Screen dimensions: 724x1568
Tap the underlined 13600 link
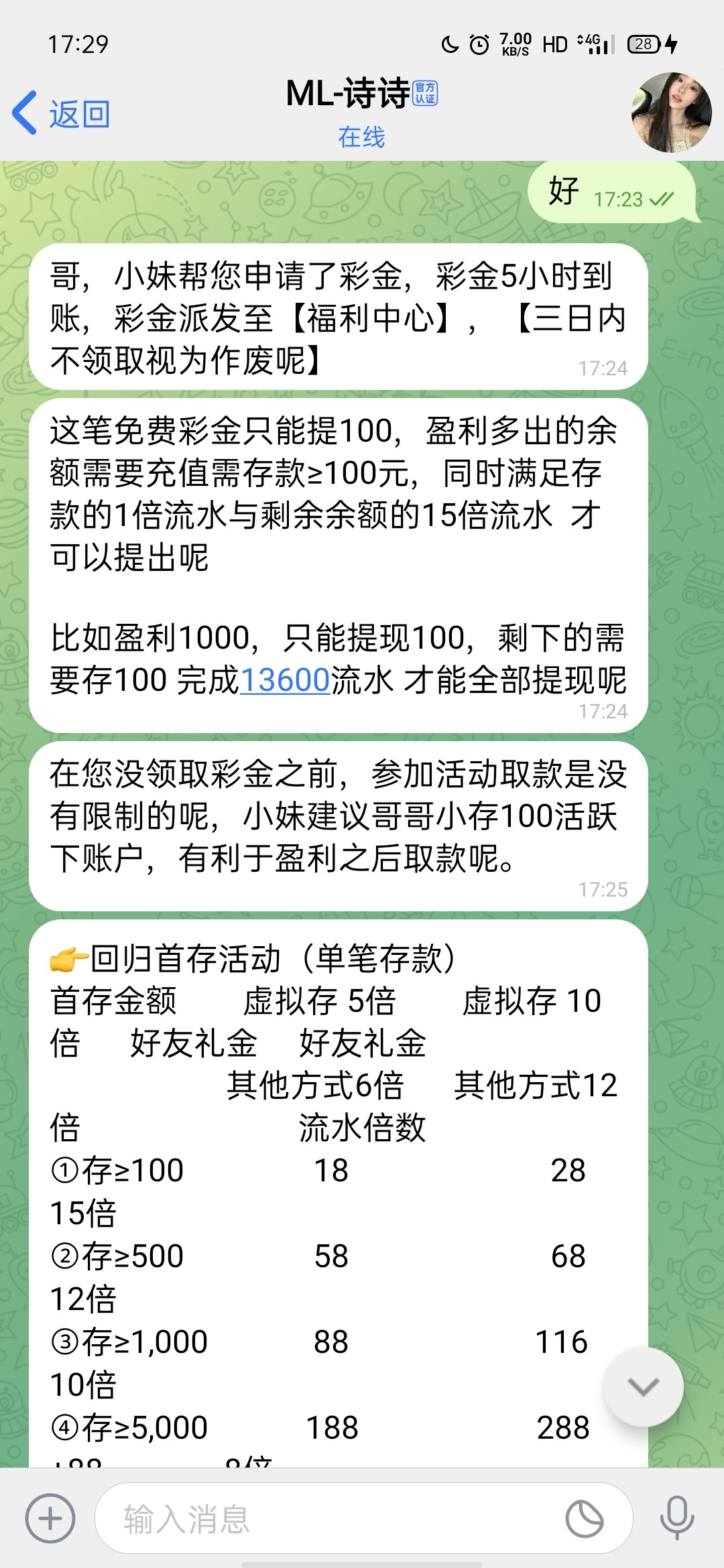coord(285,680)
